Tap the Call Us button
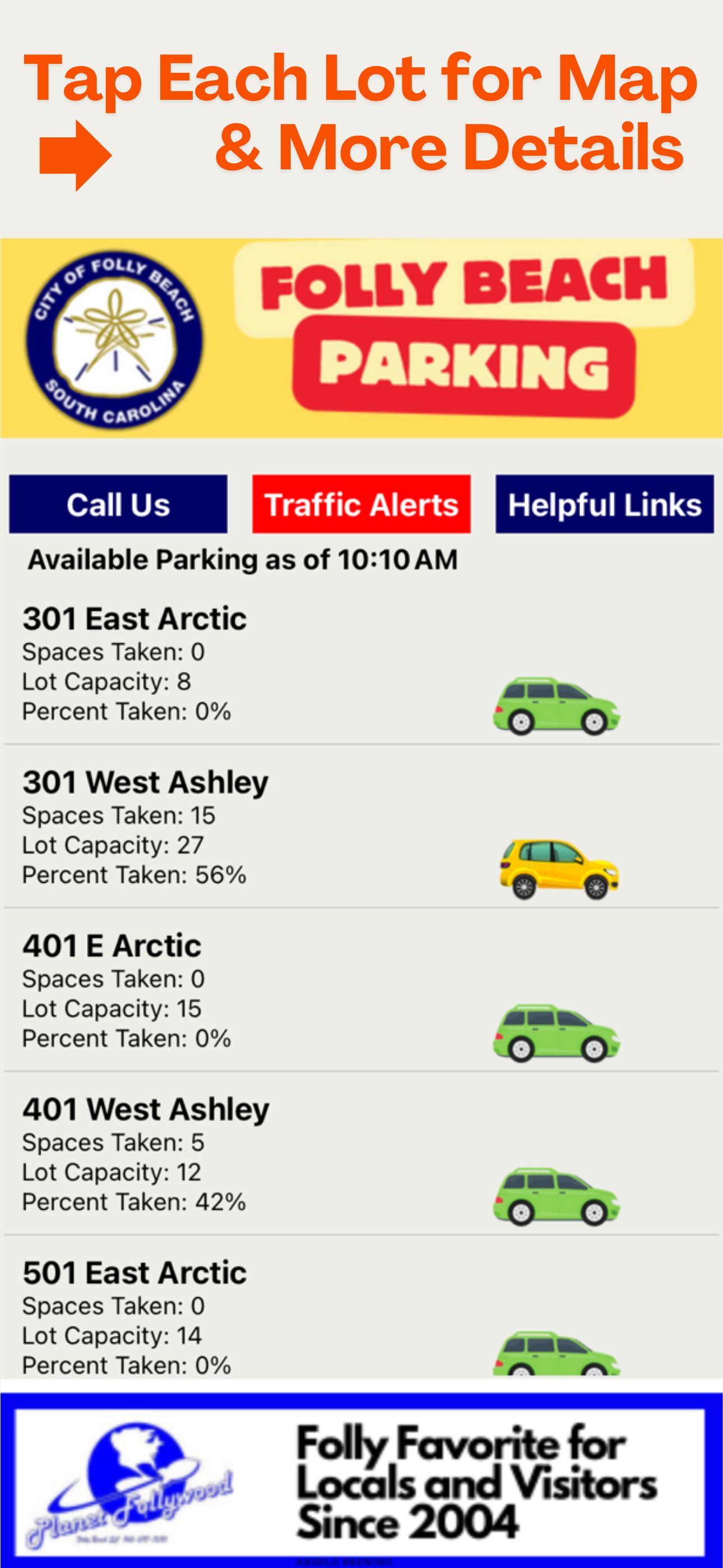The height and width of the screenshot is (1568, 723). click(x=118, y=505)
